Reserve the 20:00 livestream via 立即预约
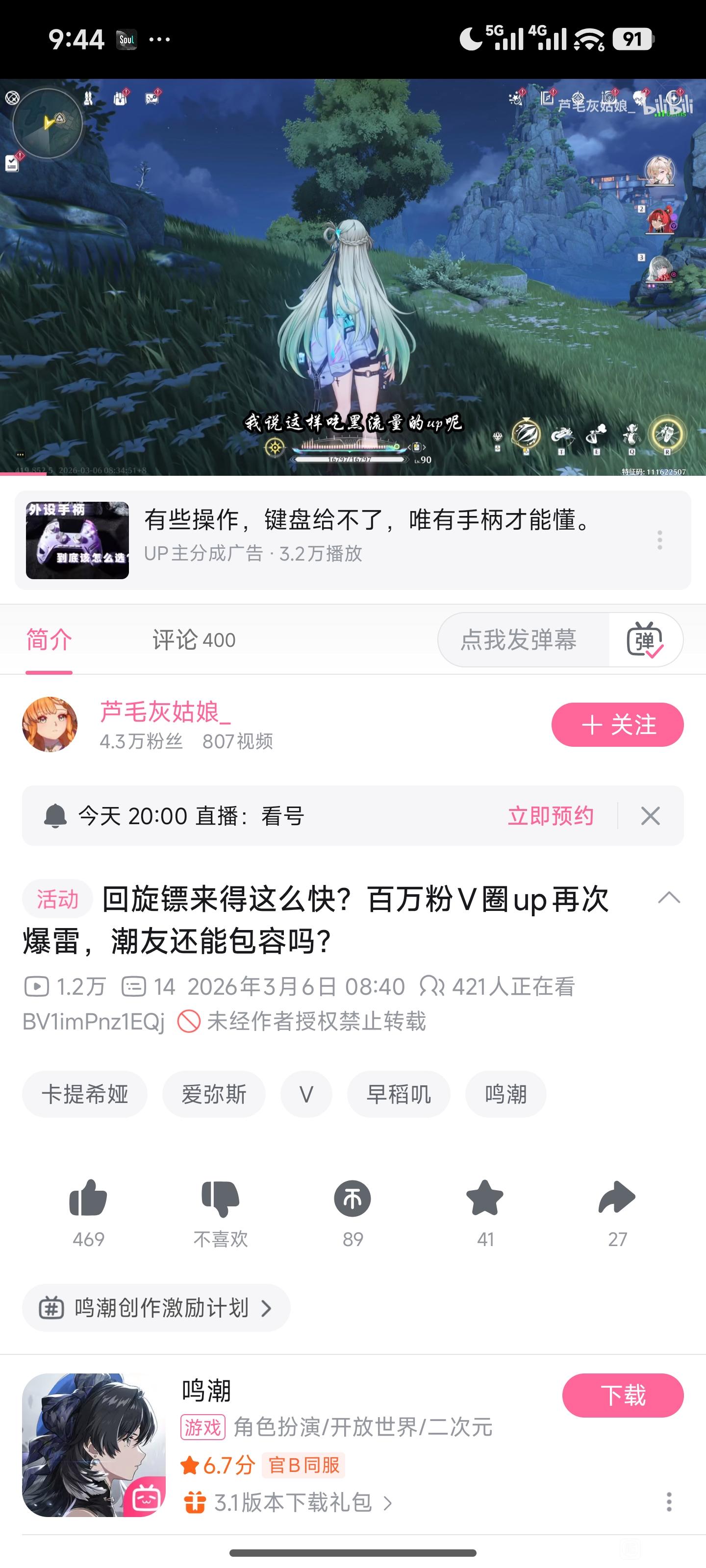 tap(550, 816)
